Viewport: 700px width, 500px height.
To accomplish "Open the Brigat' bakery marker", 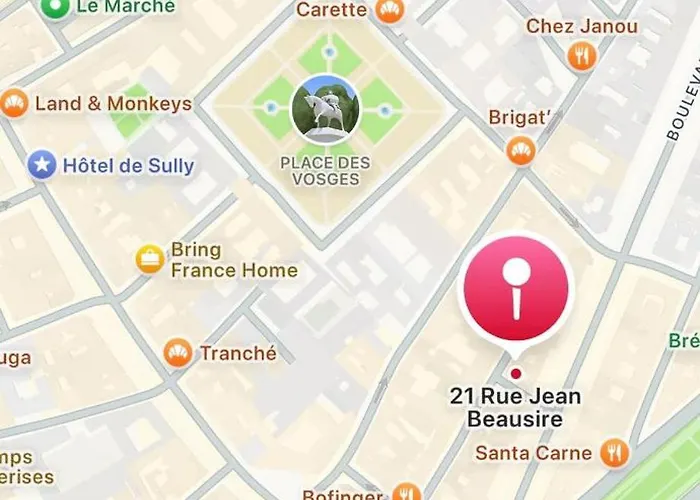I will pos(519,150).
